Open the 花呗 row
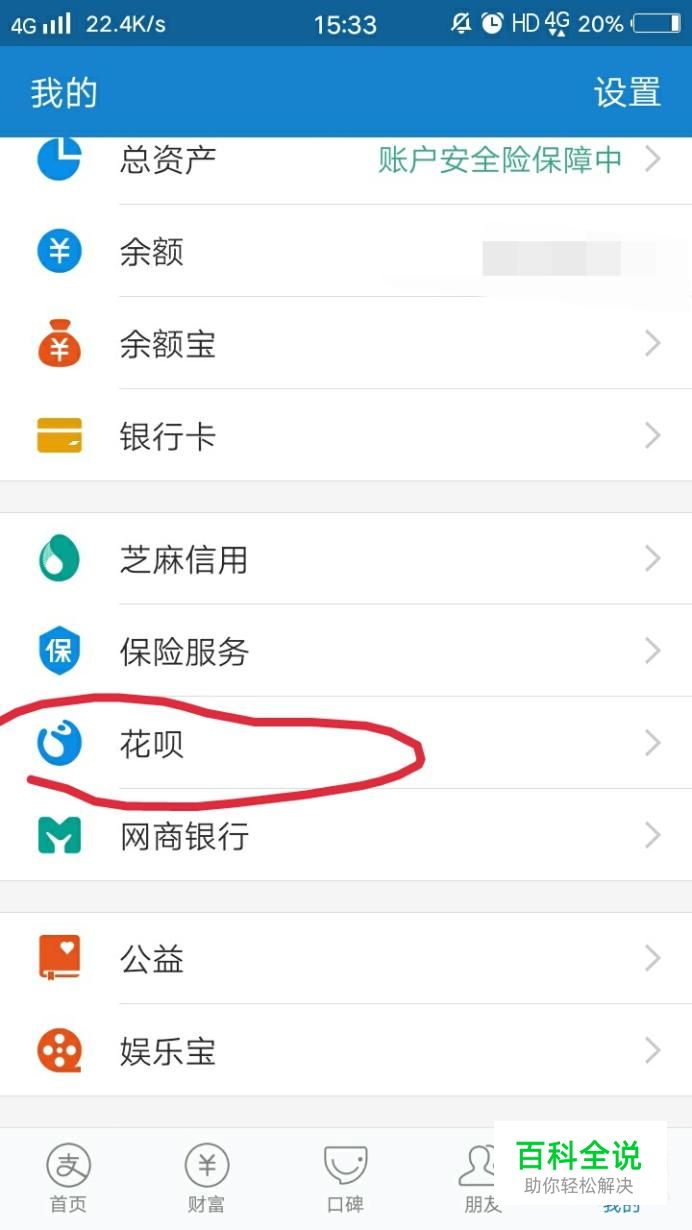The height and width of the screenshot is (1230, 692). (346, 744)
